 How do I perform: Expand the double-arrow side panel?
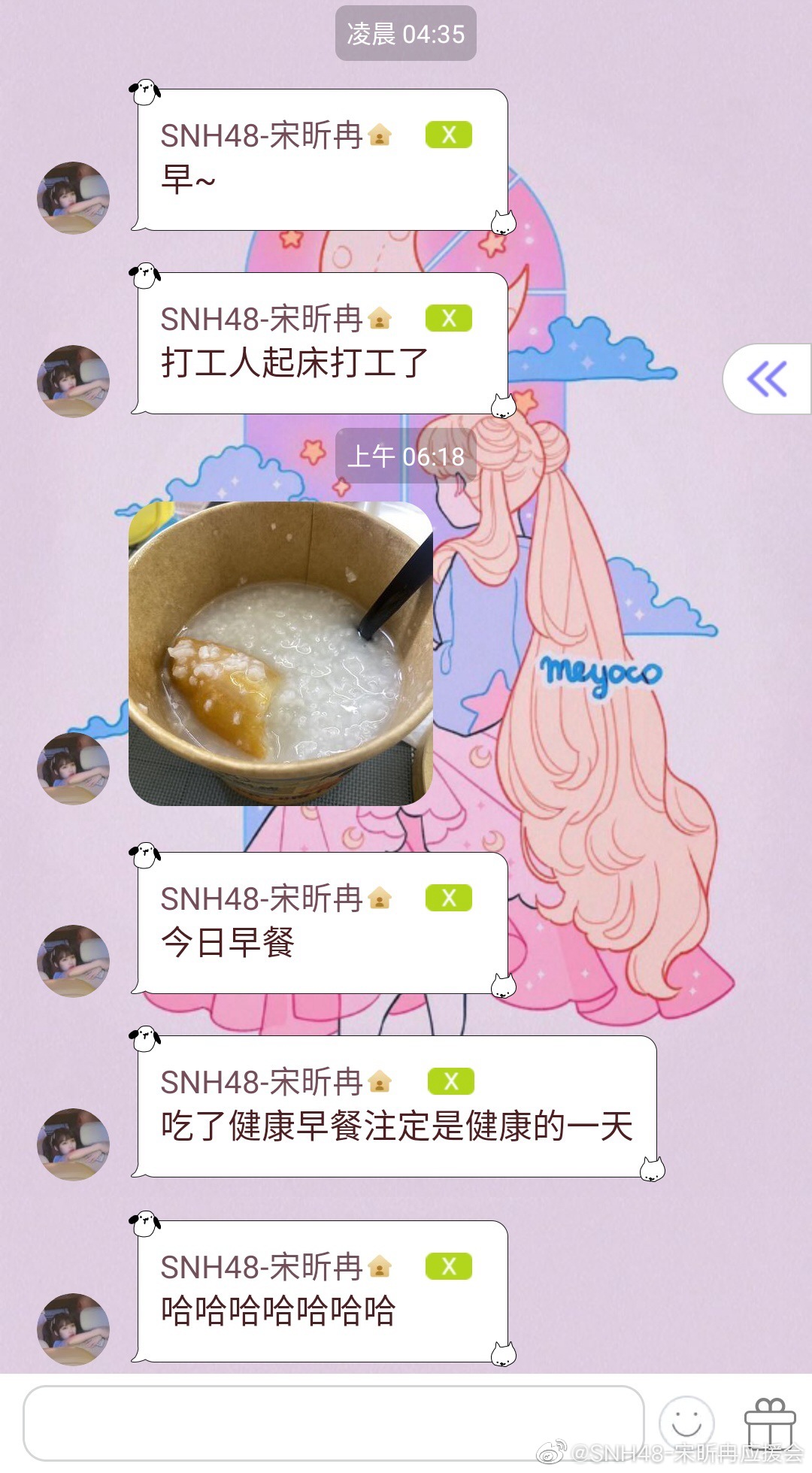pos(767,379)
